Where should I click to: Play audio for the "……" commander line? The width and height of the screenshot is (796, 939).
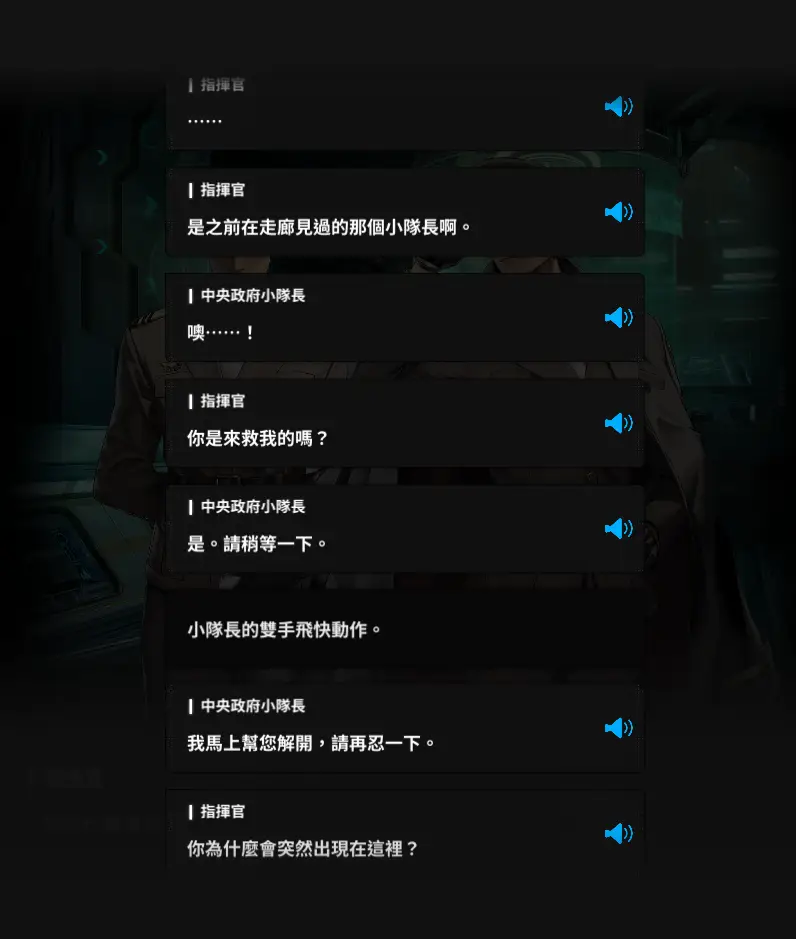(618, 107)
